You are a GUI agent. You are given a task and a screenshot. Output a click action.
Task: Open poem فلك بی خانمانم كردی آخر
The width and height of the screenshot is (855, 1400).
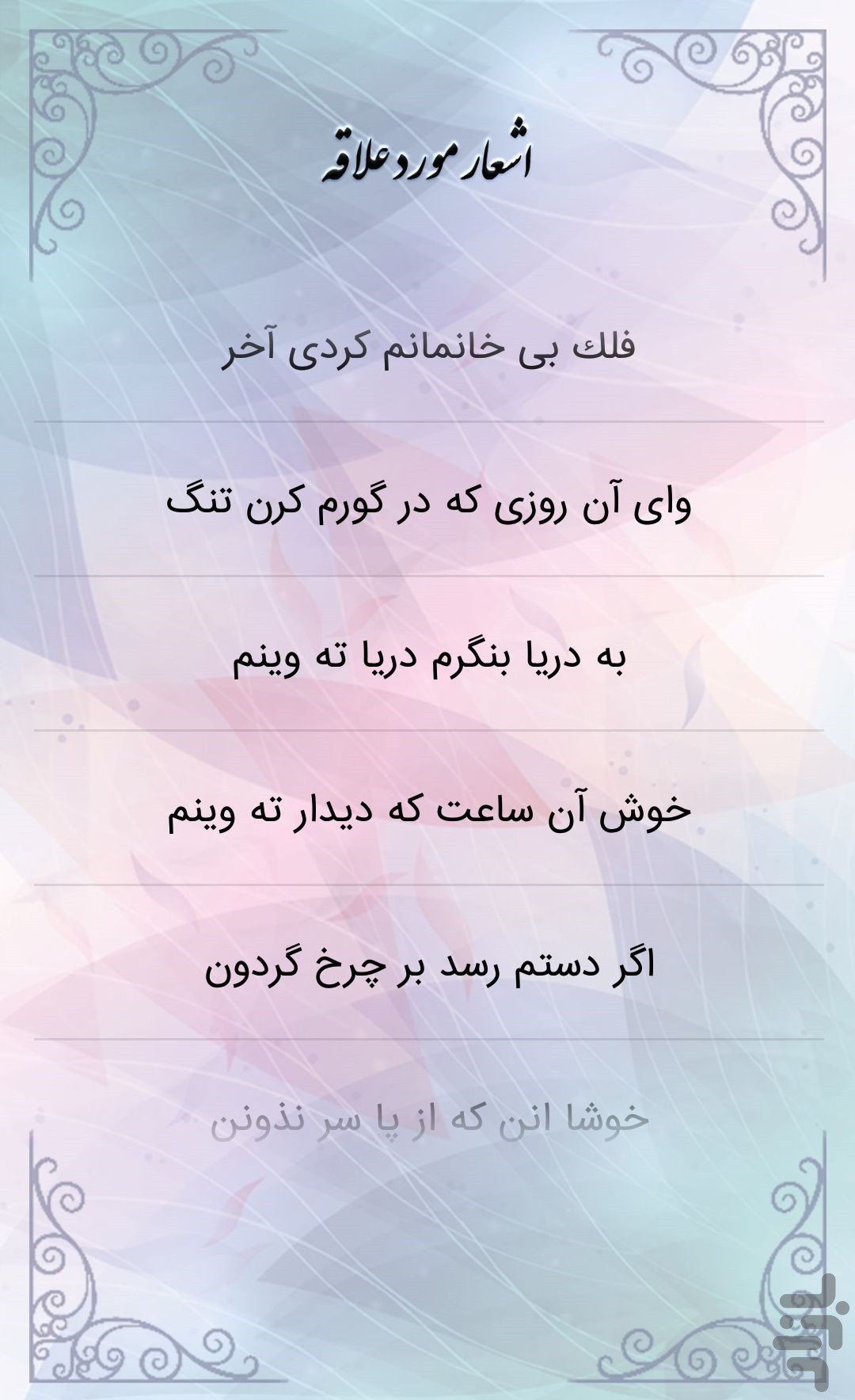point(427,348)
